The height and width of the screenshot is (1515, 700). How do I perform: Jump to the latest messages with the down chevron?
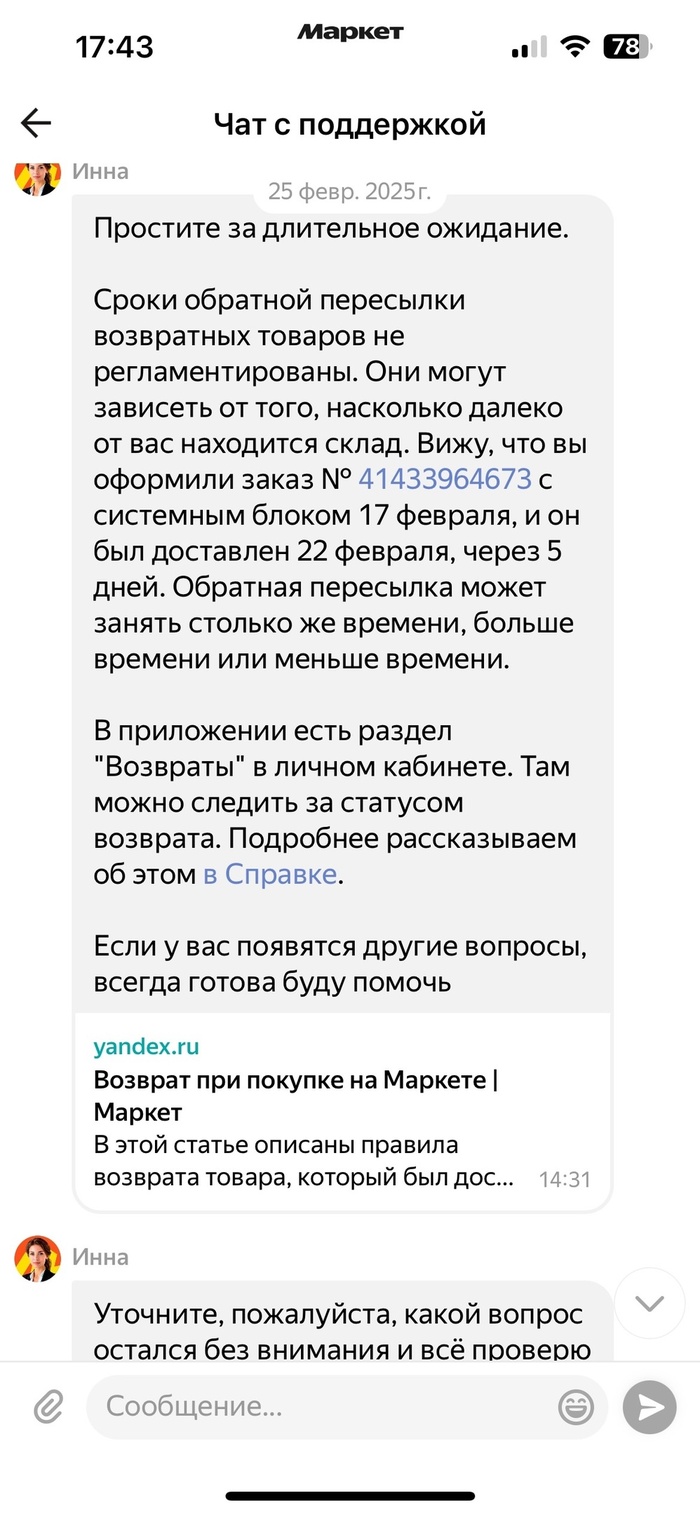(650, 1303)
